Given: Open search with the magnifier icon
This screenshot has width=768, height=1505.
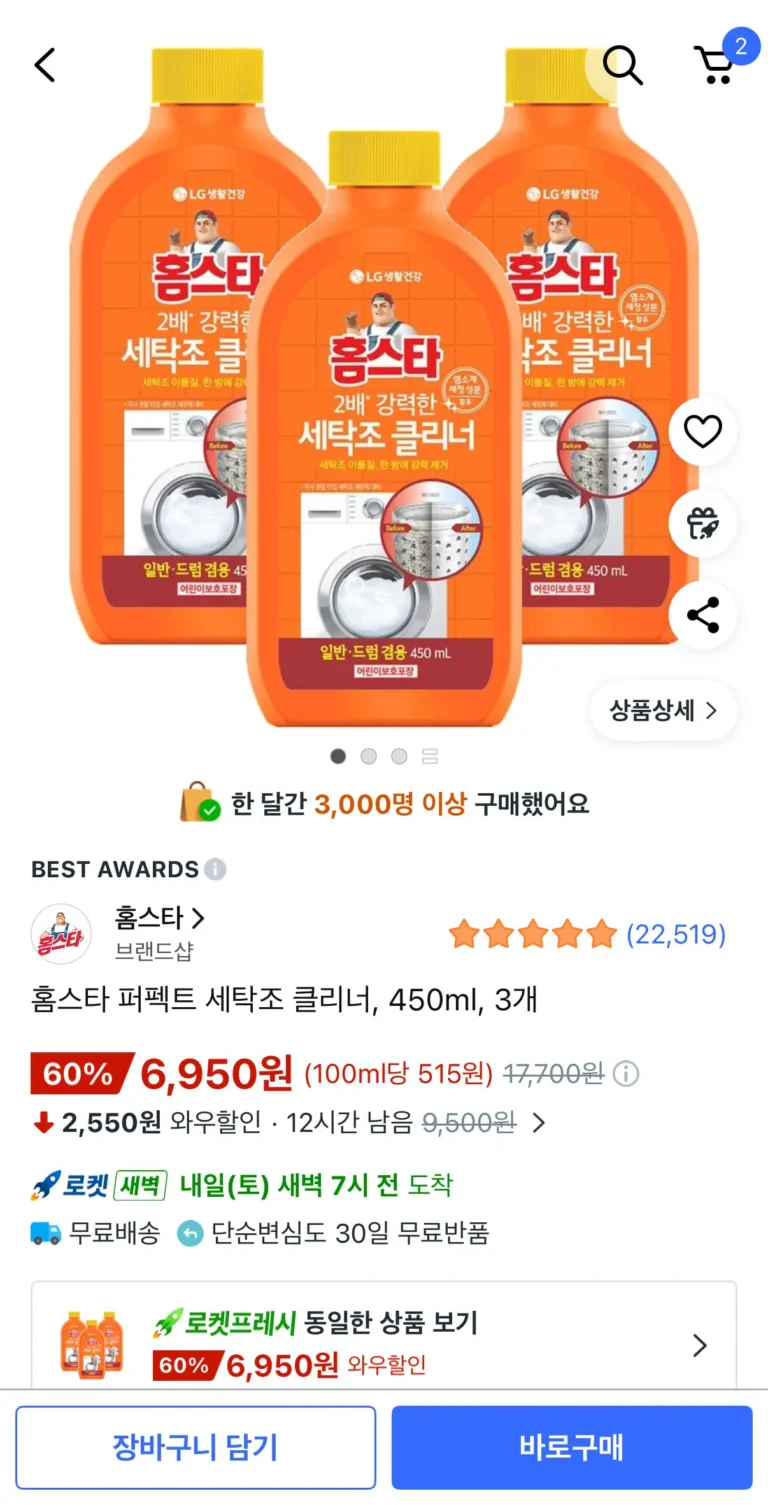Looking at the screenshot, I should tap(622, 66).
